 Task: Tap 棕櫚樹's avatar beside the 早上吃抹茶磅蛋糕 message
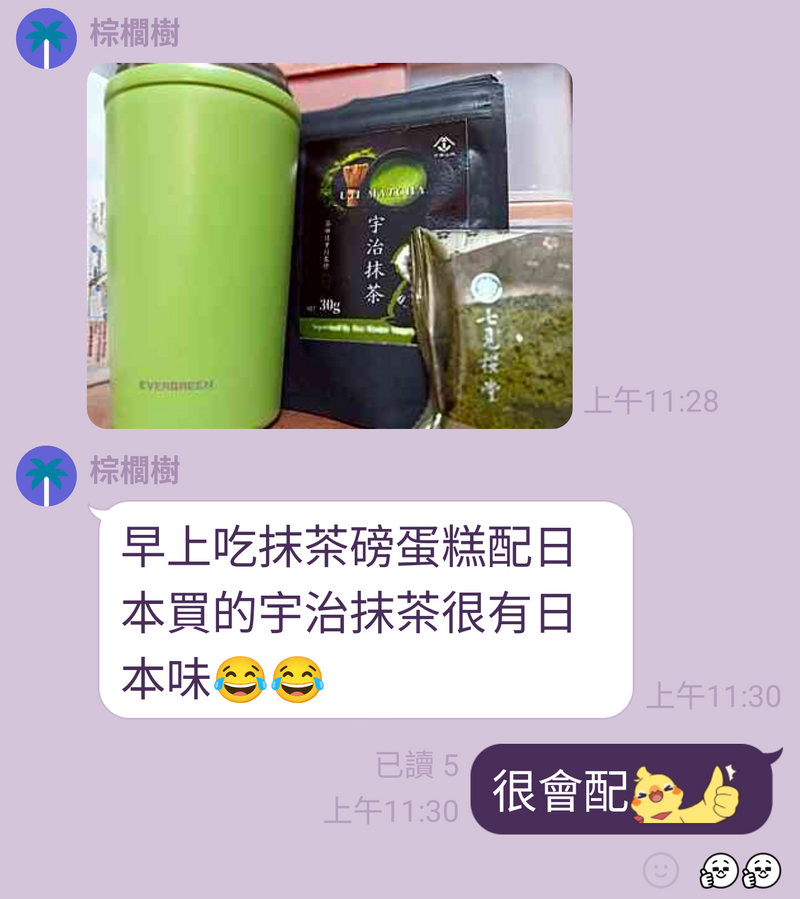coord(47,476)
